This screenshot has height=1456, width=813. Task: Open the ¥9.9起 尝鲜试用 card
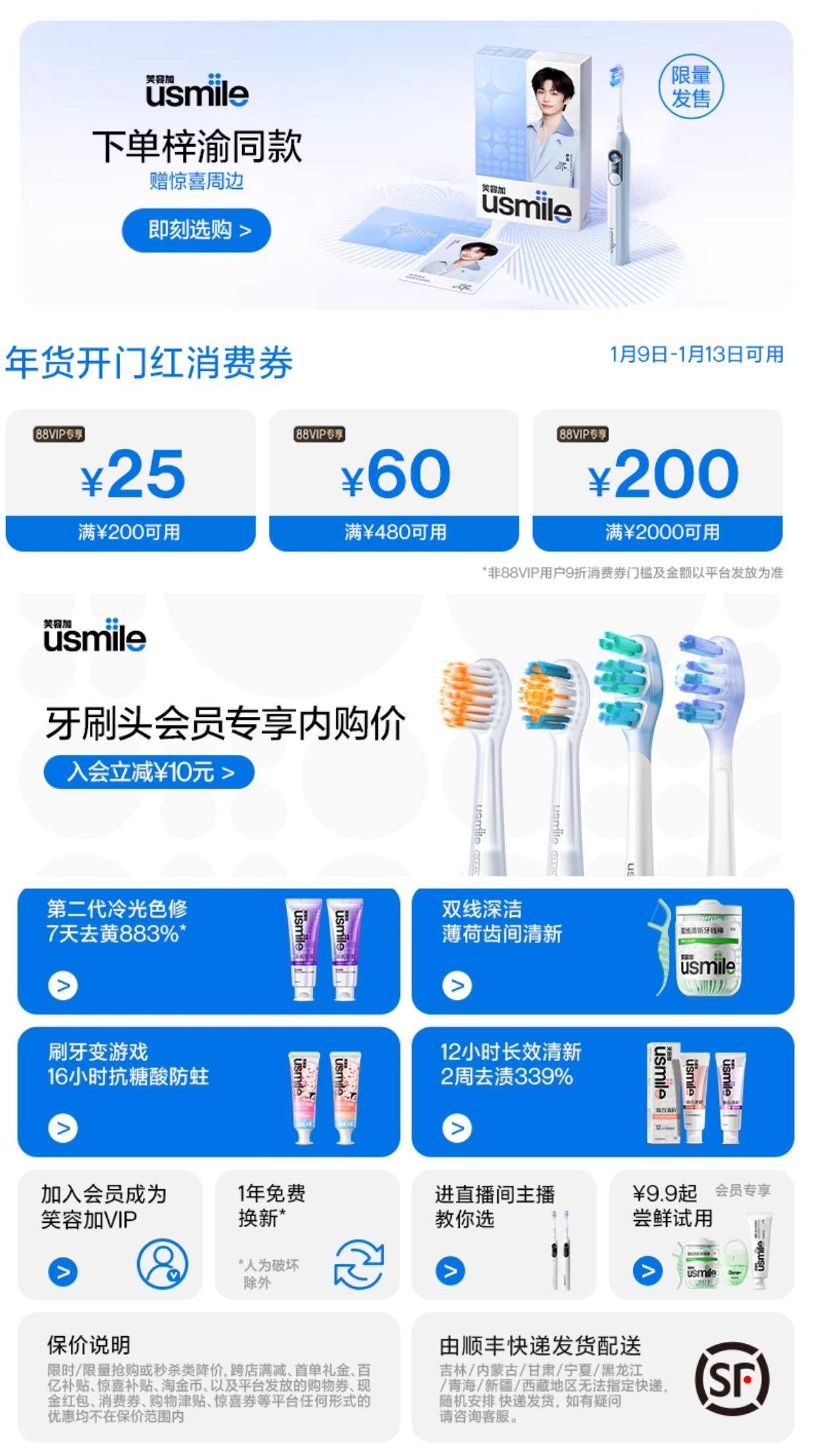point(702,1235)
